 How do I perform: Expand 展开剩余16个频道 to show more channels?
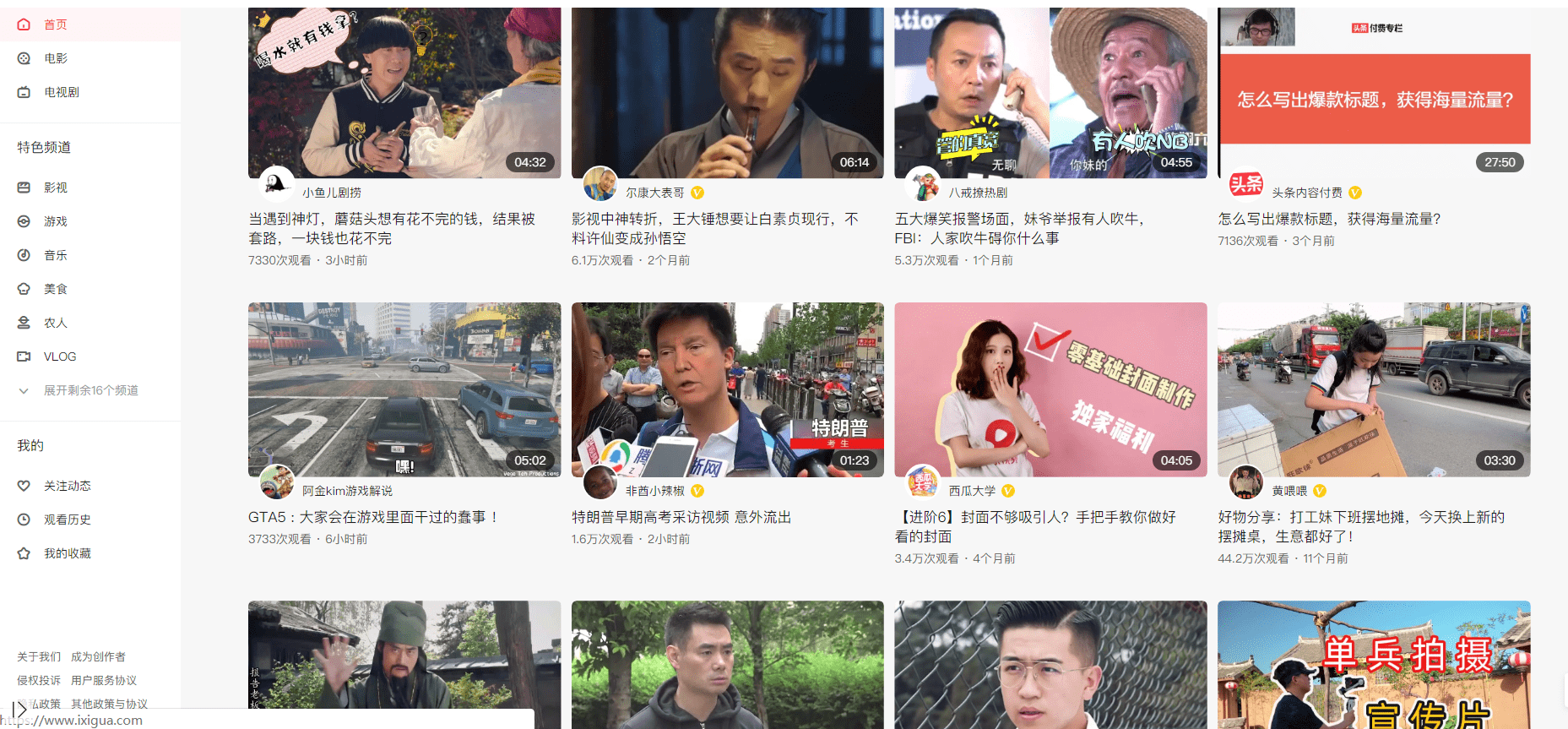pyautogui.click(x=90, y=390)
